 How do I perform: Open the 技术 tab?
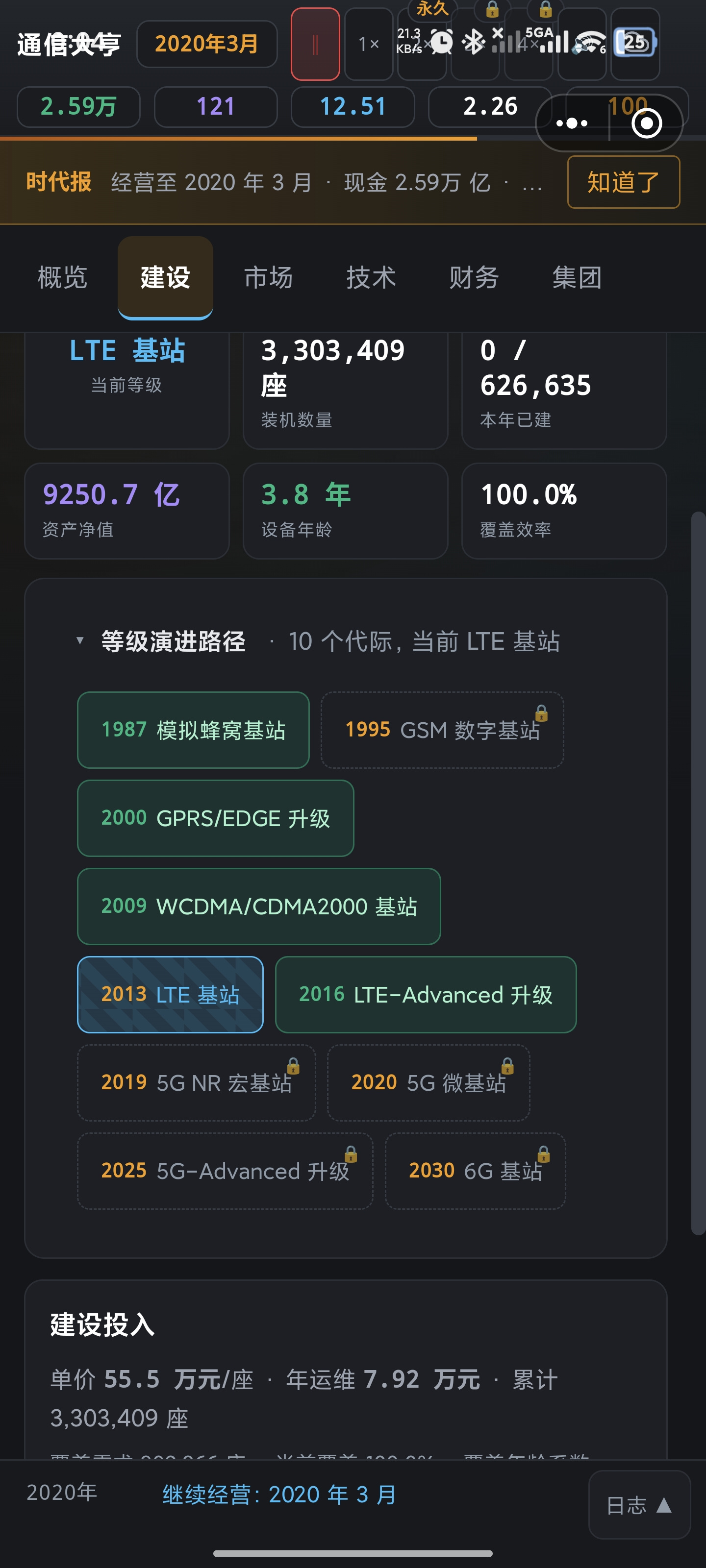(x=371, y=277)
